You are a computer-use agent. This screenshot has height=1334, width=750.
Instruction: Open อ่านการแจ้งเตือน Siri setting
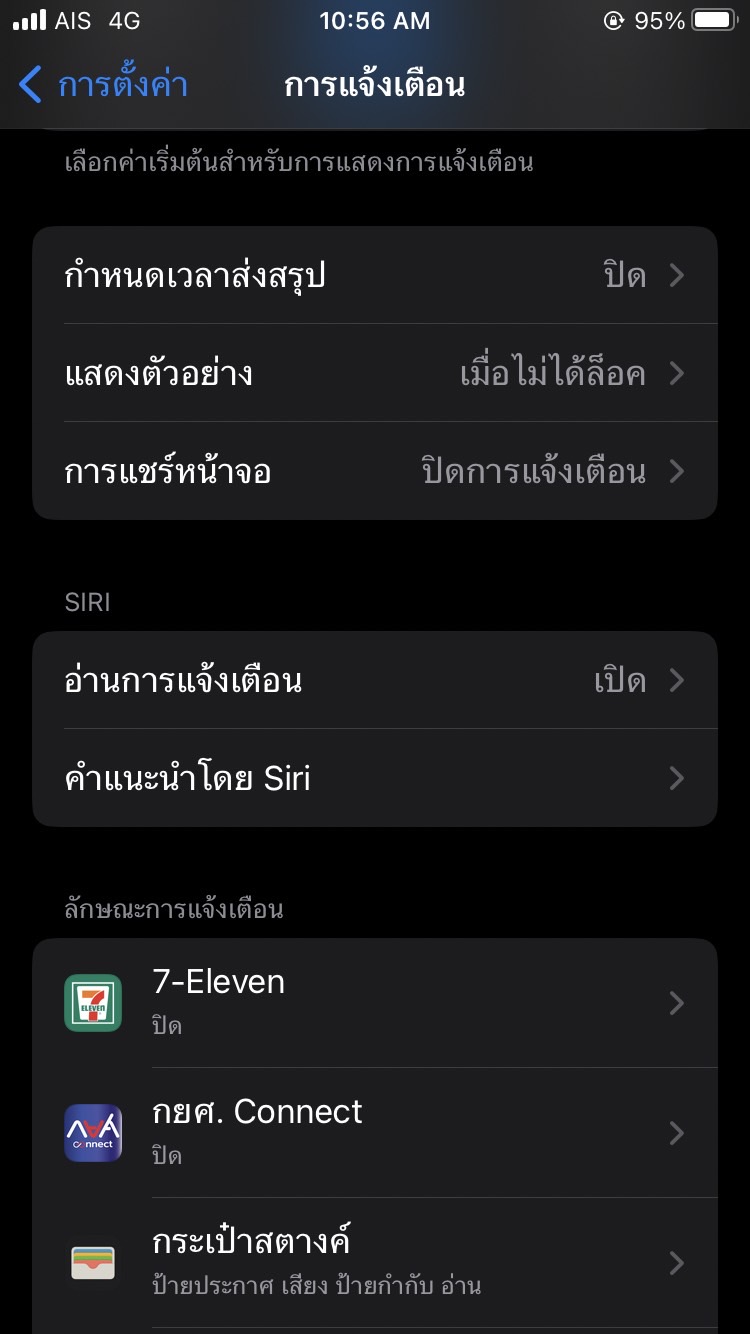(x=375, y=680)
